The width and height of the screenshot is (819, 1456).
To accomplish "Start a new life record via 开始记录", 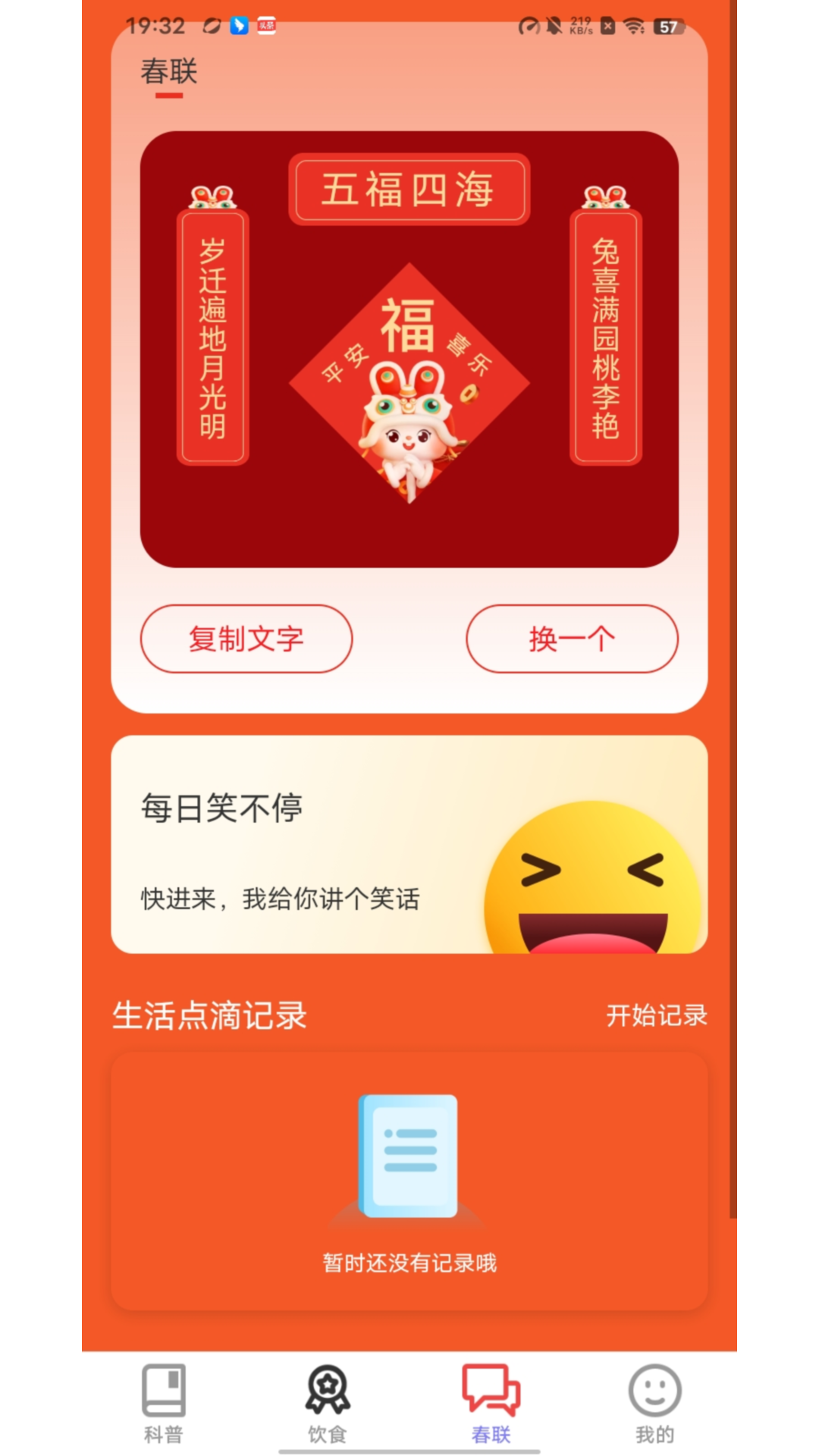I will click(656, 1015).
